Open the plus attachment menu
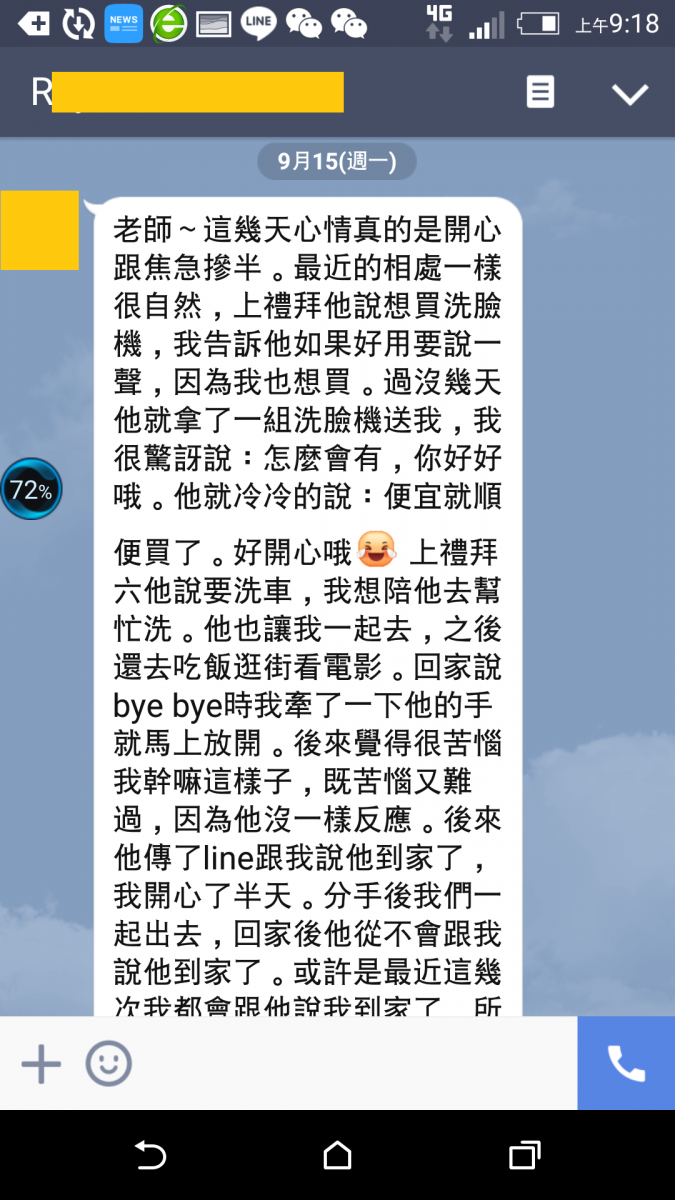Viewport: 675px width, 1200px height. [41, 1063]
